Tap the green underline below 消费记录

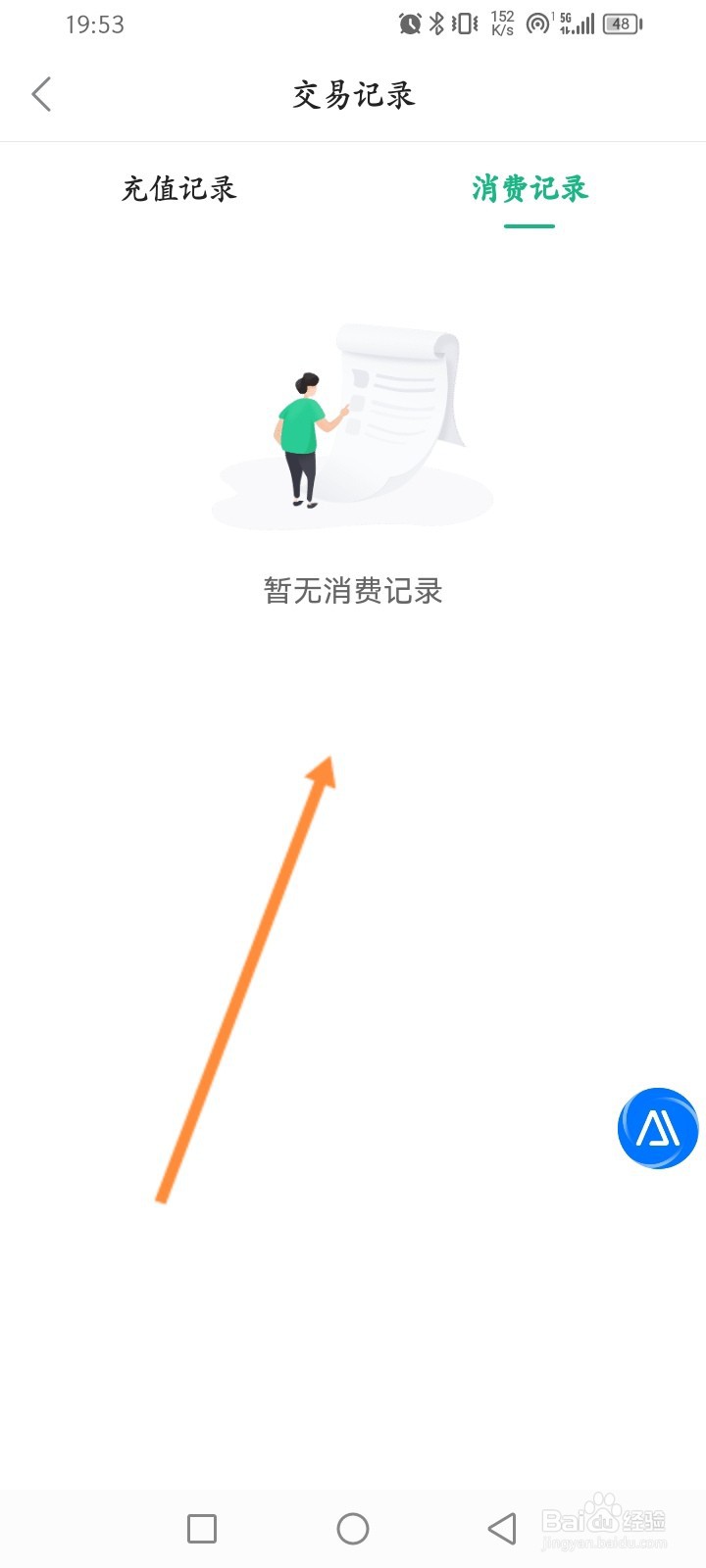tap(529, 225)
